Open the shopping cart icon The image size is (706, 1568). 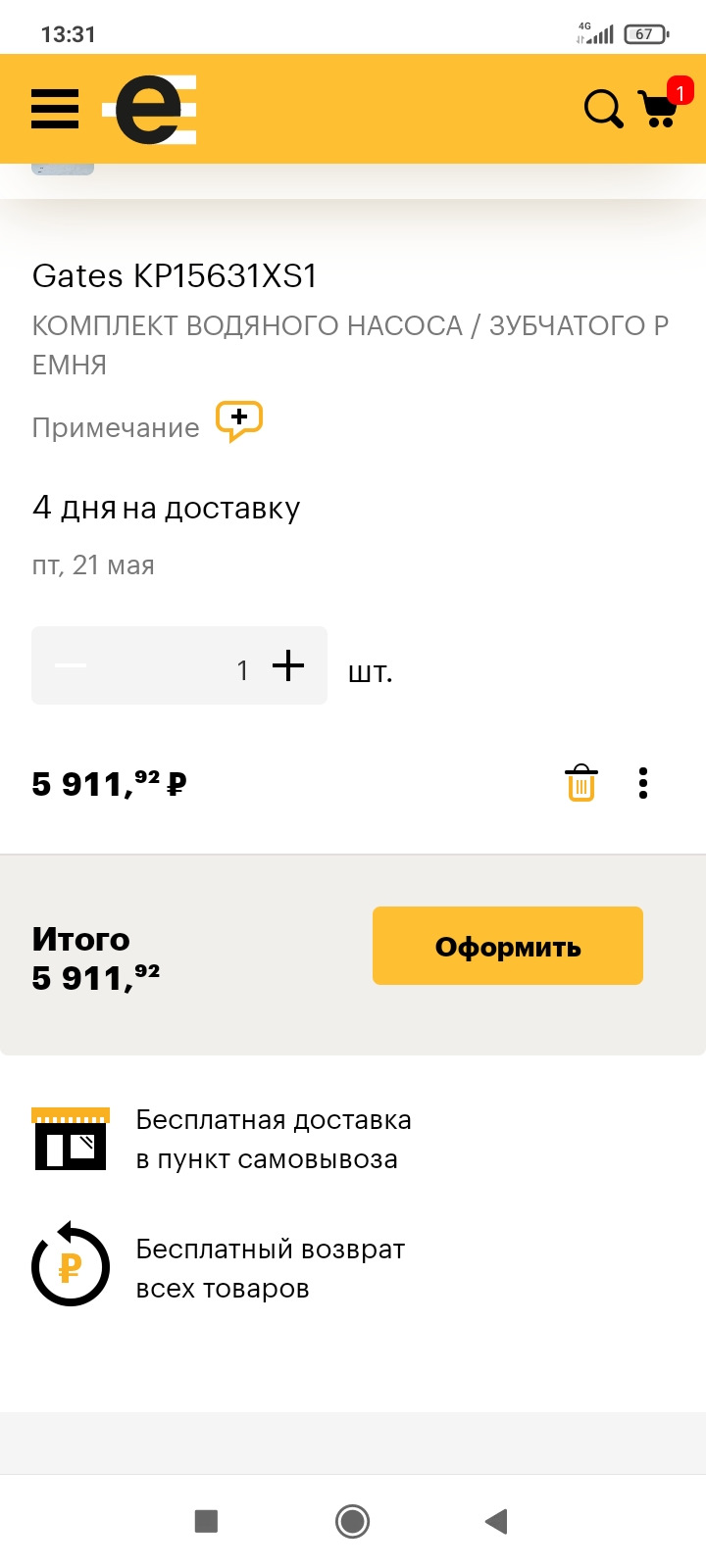click(659, 109)
